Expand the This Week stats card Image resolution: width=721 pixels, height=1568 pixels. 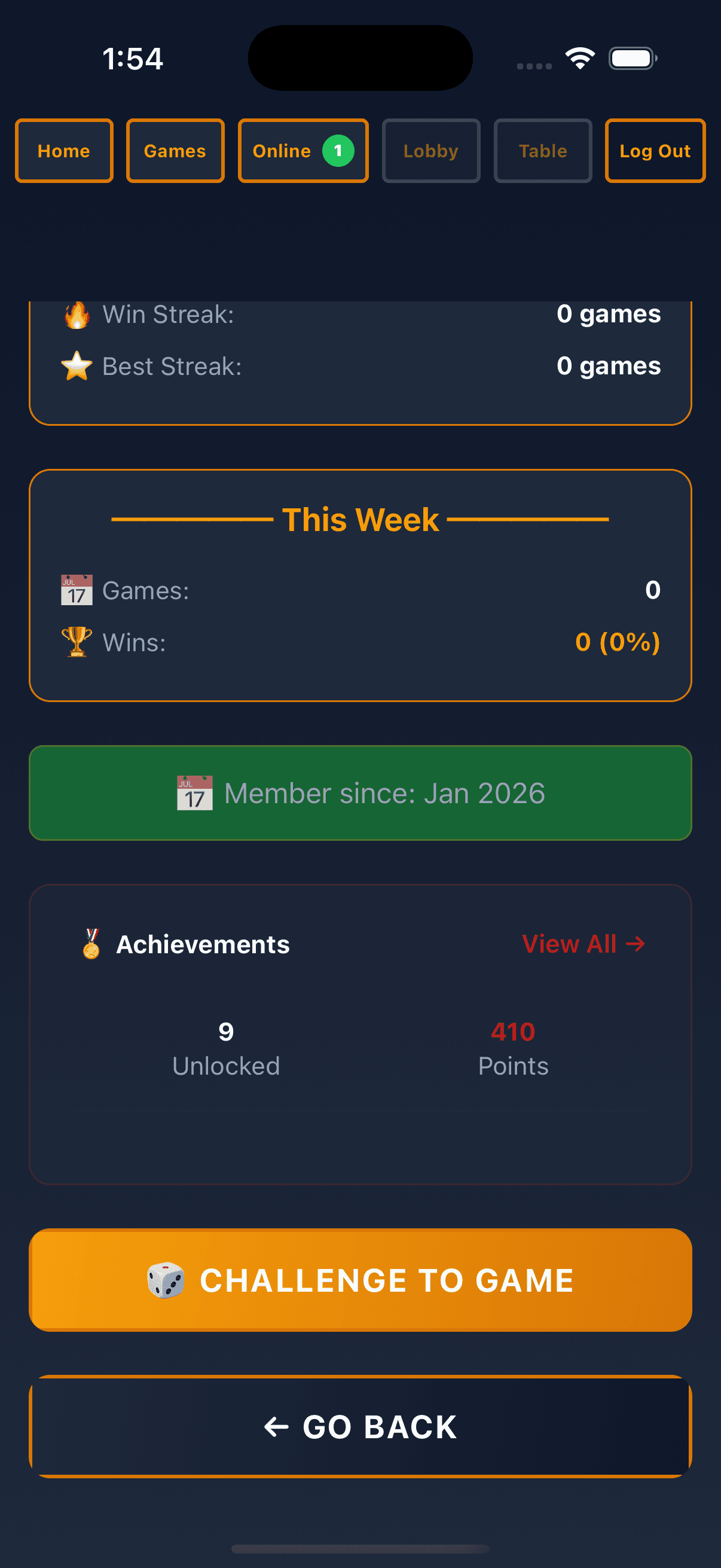pos(361,584)
